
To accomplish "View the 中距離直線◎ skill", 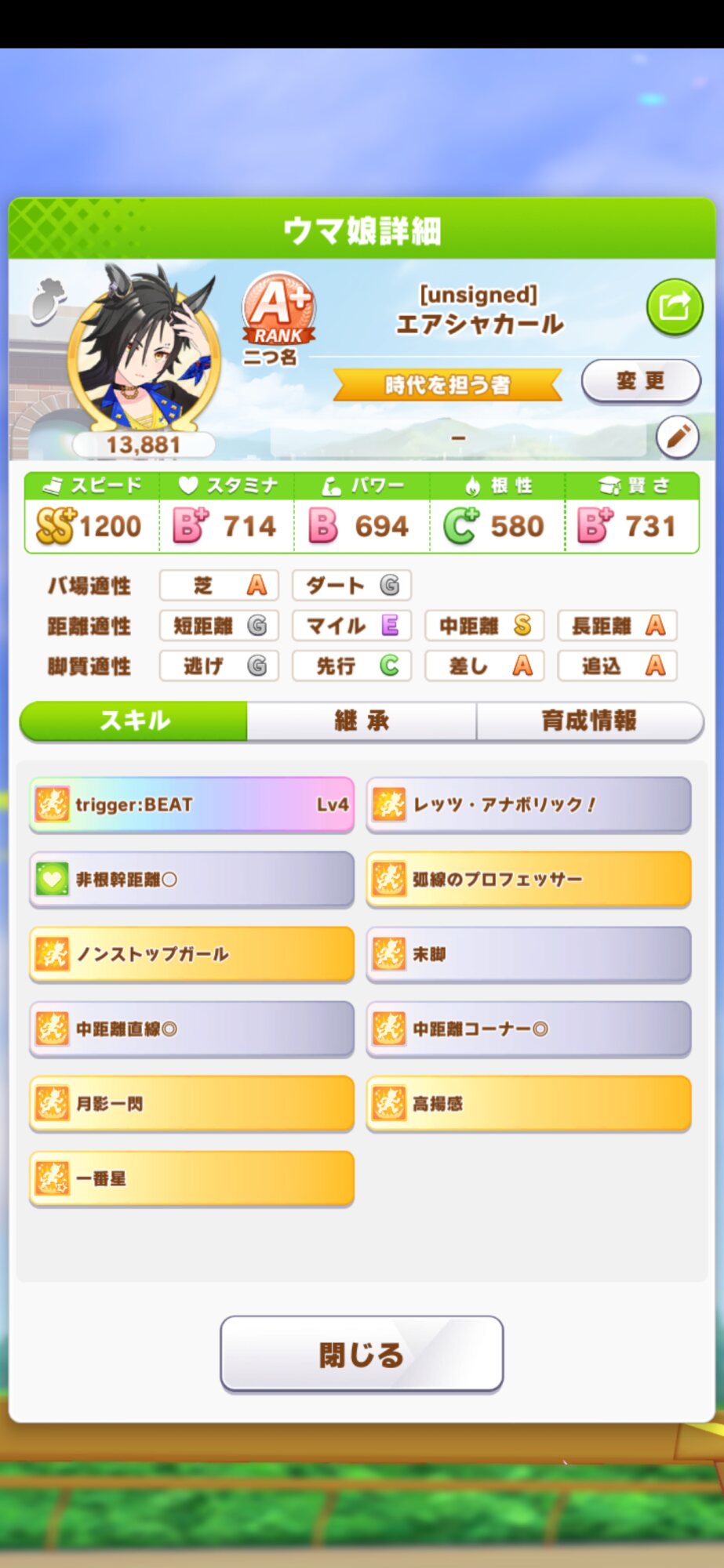I will click(x=191, y=1029).
